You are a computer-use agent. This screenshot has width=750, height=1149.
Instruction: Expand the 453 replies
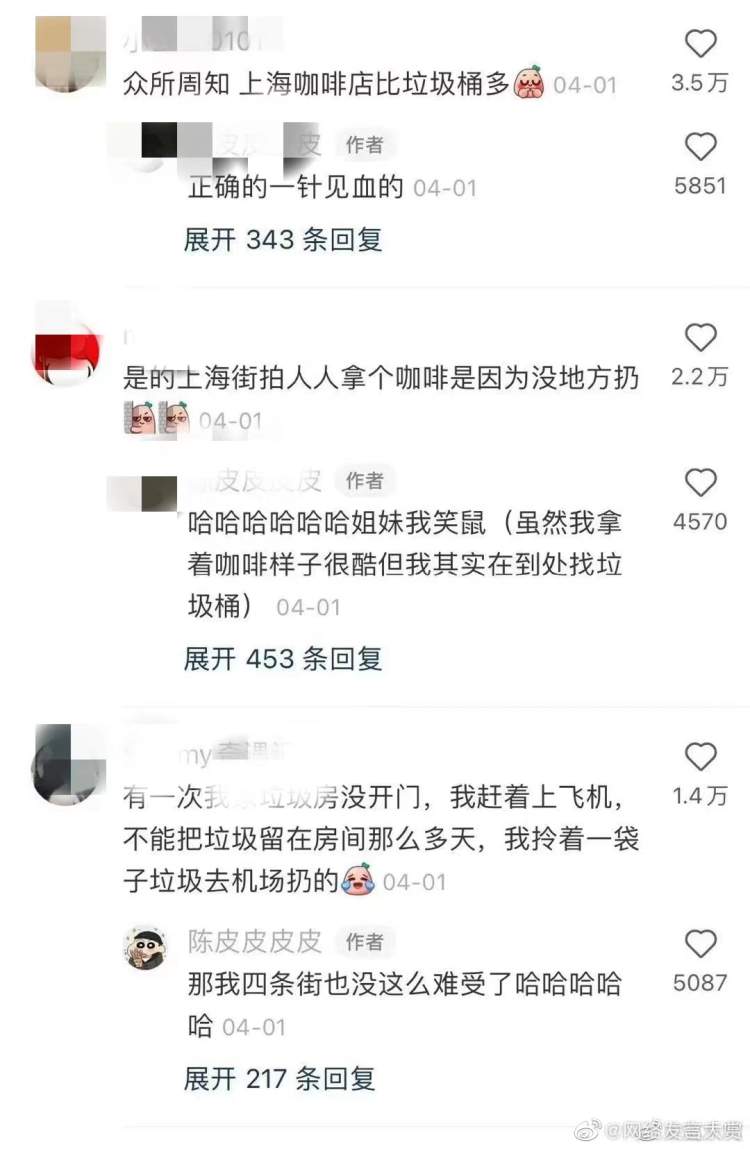pyautogui.click(x=283, y=658)
